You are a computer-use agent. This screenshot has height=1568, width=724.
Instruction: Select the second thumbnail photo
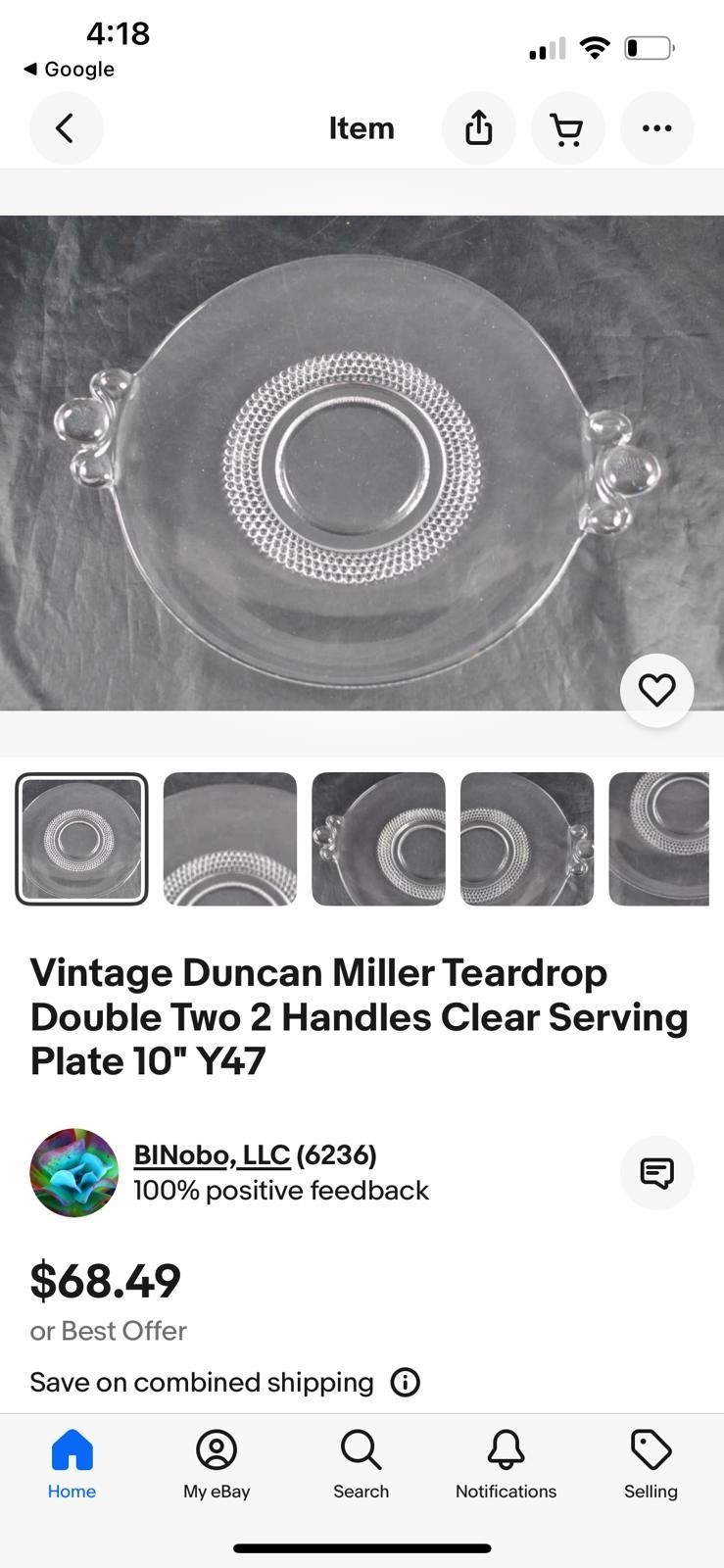(230, 839)
